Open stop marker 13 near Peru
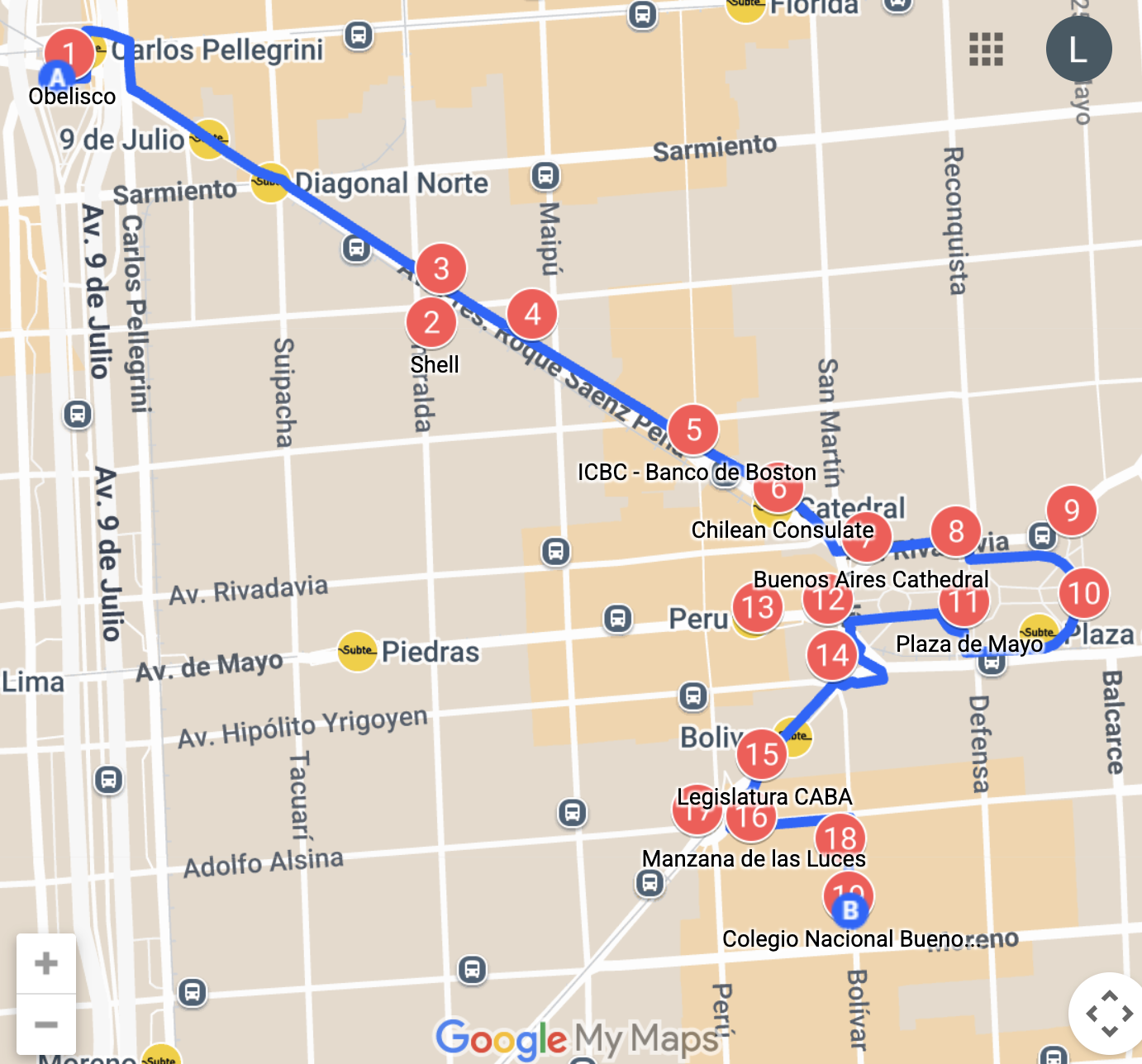The height and width of the screenshot is (1064, 1142). pyautogui.click(x=757, y=607)
